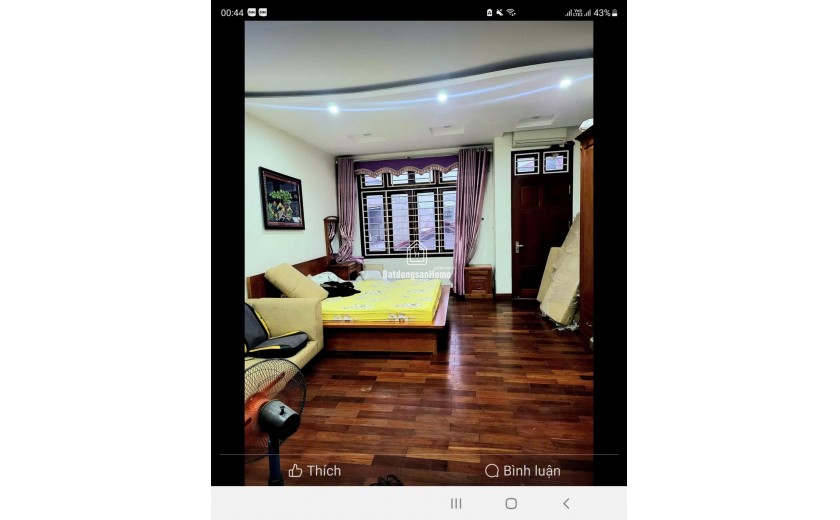Go back using system back button
Image resolution: width=840 pixels, height=520 pixels.
pos(566,503)
